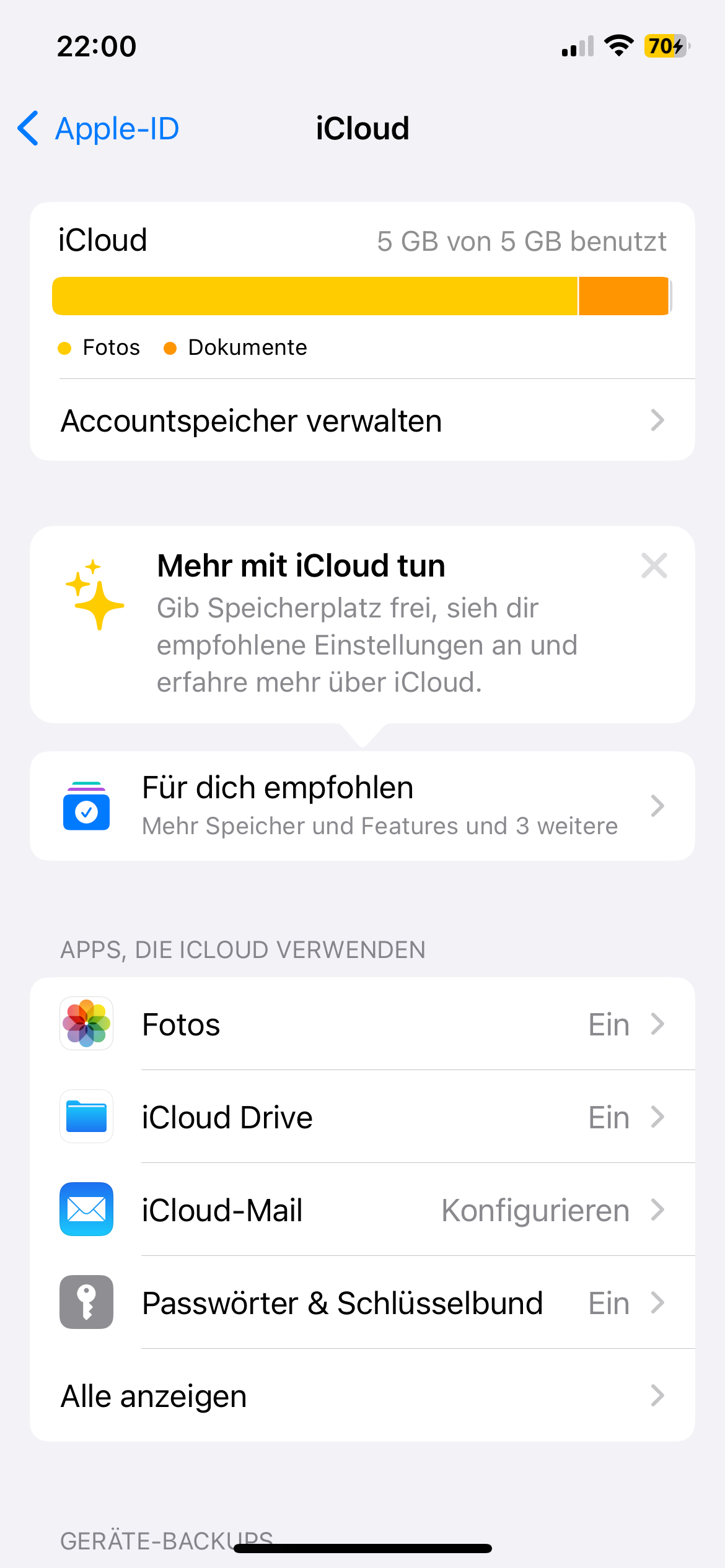Viewport: 725px width, 1568px height.
Task: Open Für dich empfohlen recommendations
Action: tap(362, 806)
